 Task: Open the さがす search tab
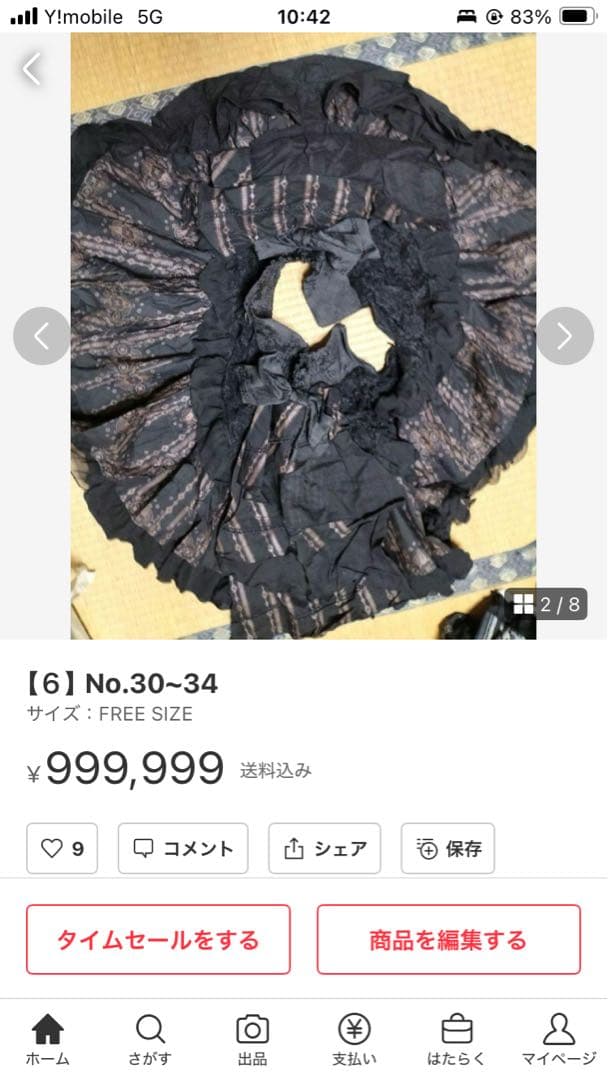click(150, 1039)
